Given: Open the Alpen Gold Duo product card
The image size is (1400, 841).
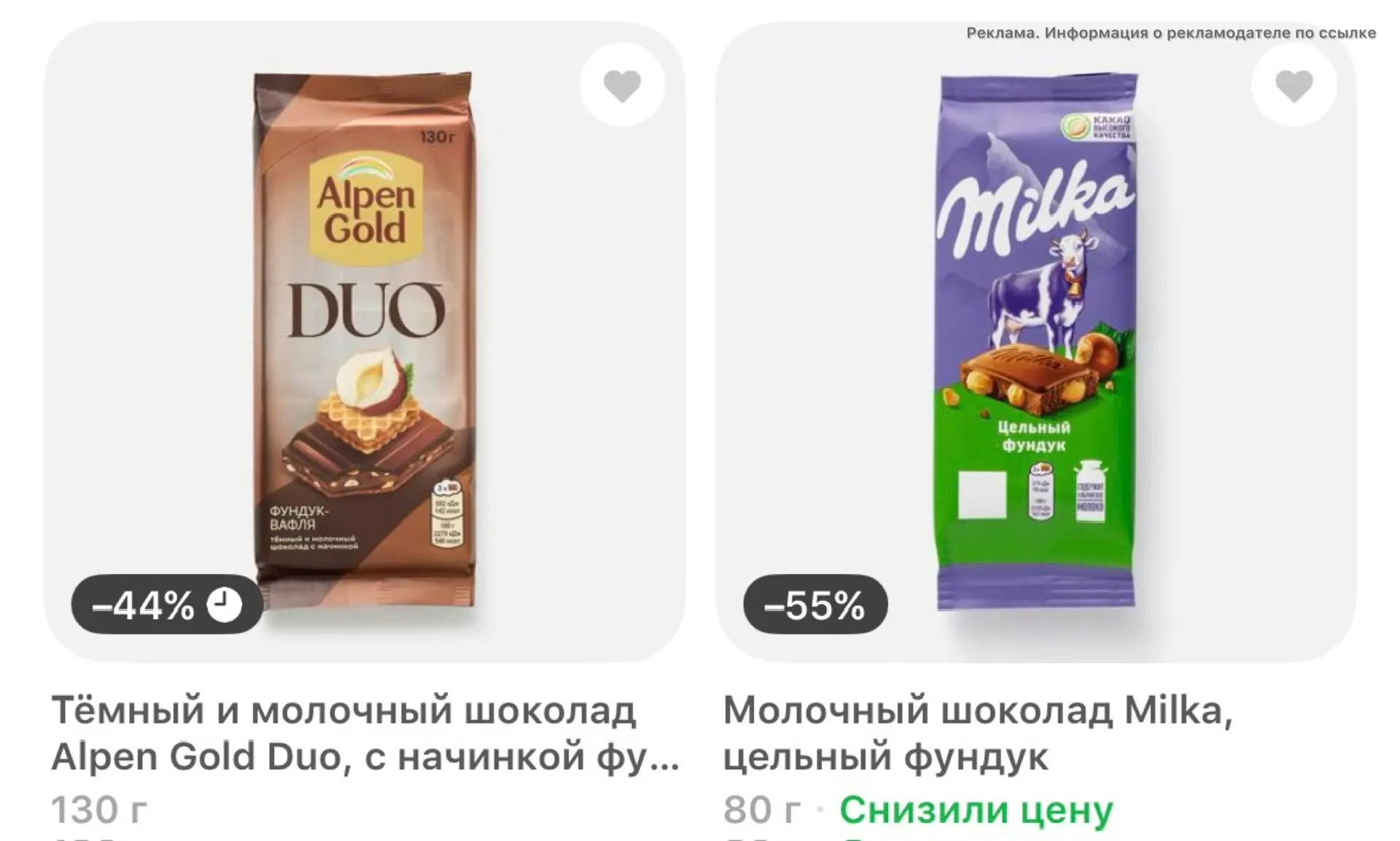Looking at the screenshot, I should (365, 341).
